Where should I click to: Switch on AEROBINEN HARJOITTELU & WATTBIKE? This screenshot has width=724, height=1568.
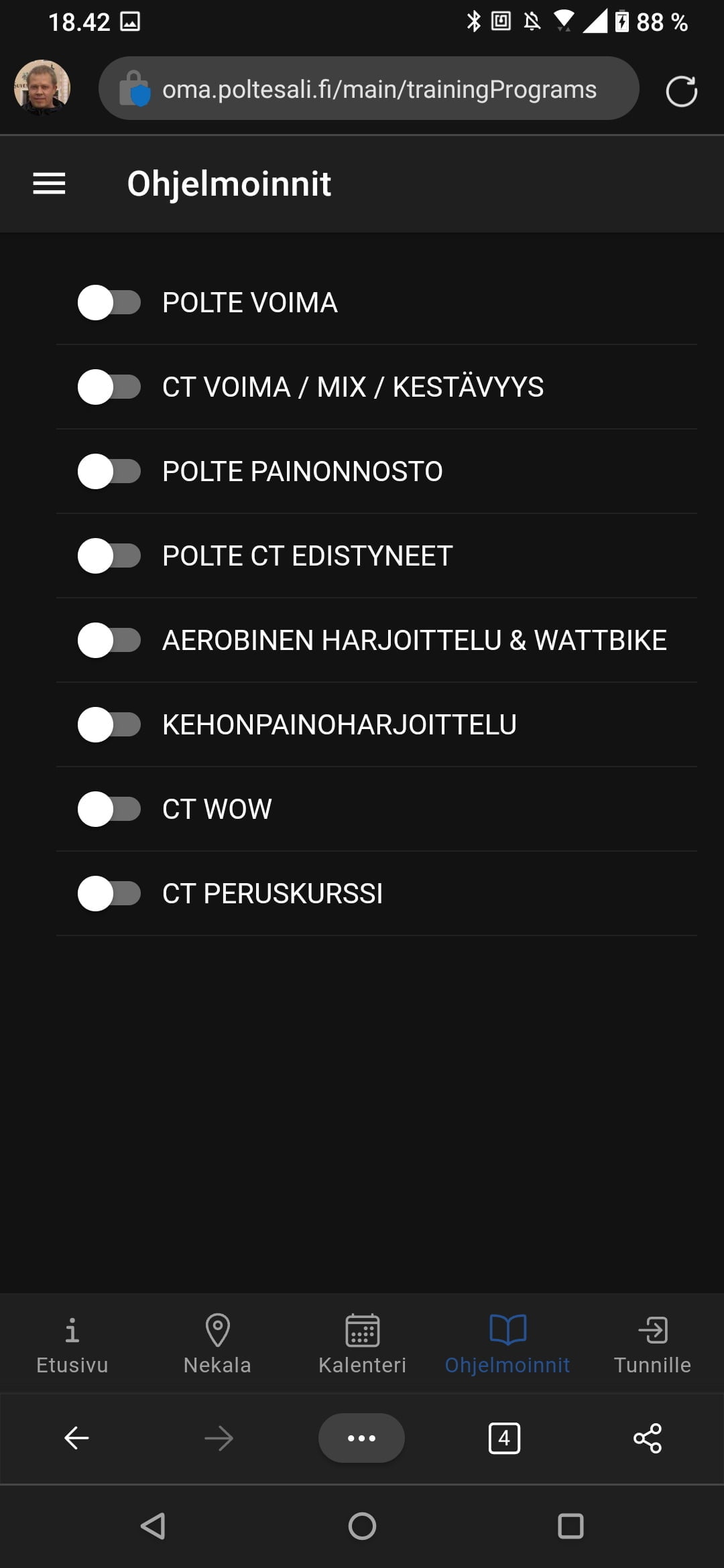(109, 640)
